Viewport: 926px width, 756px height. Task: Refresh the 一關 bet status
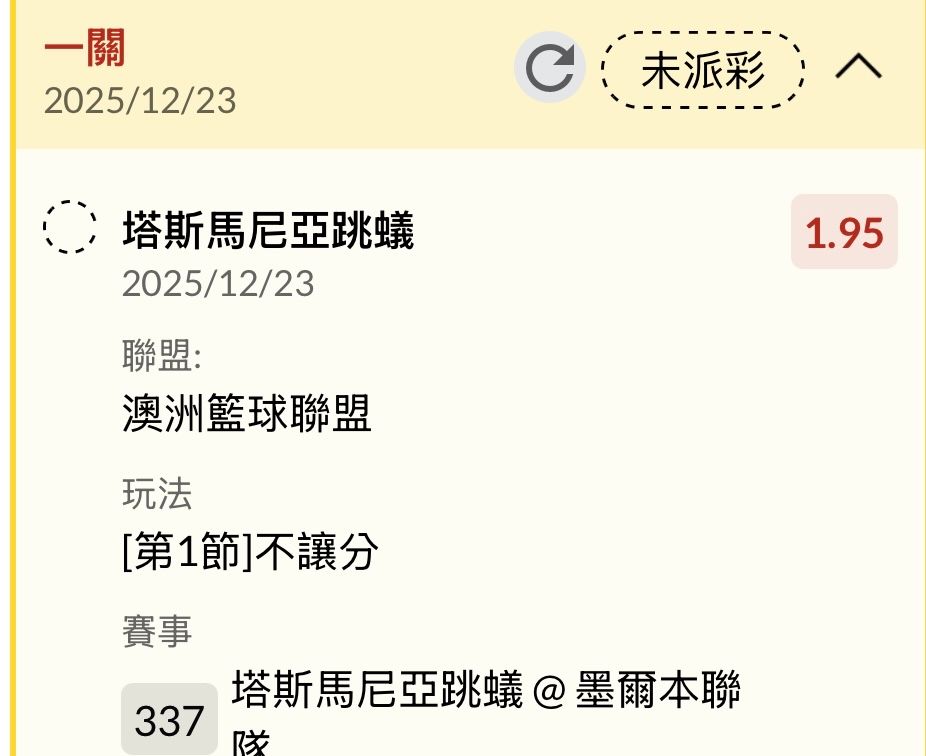click(549, 68)
